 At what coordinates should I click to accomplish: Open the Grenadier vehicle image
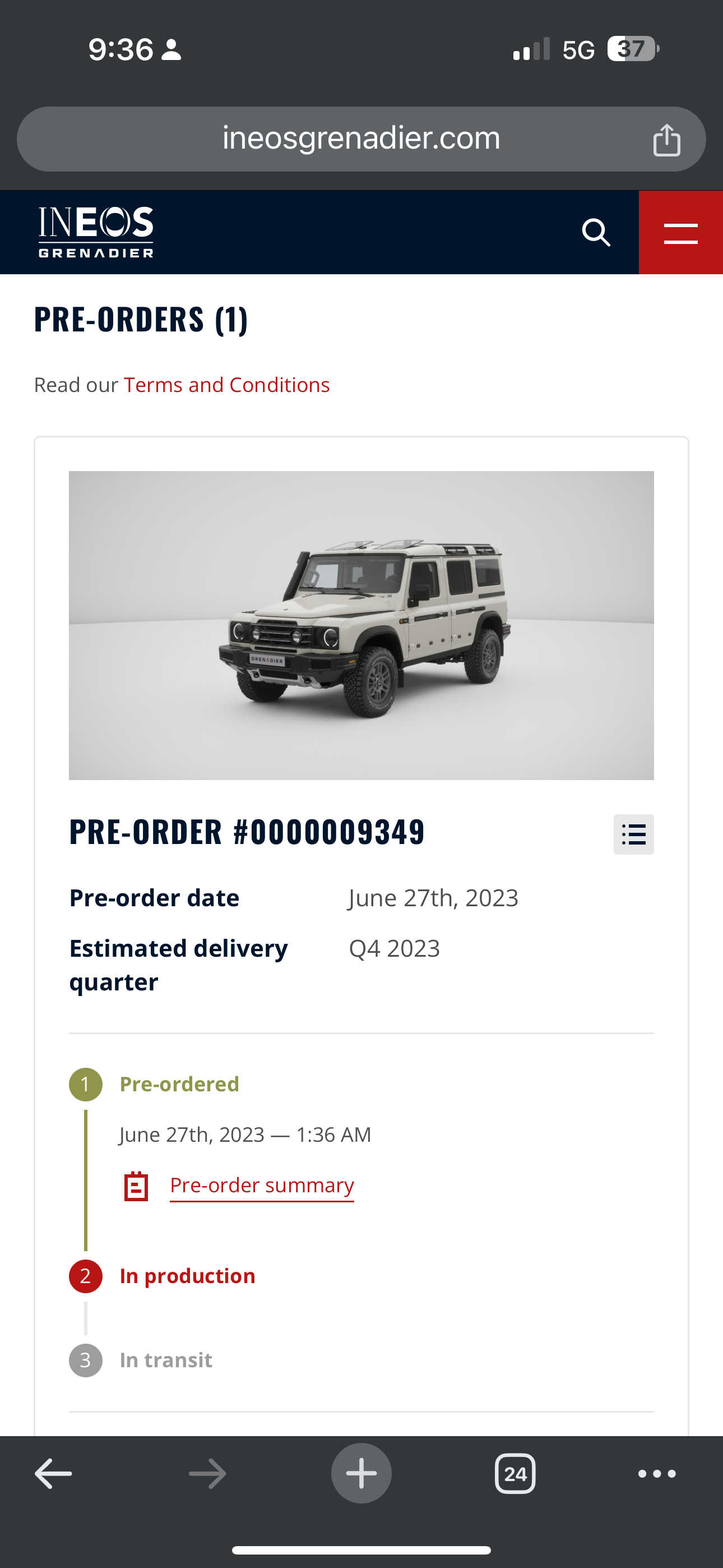pyautogui.click(x=361, y=625)
